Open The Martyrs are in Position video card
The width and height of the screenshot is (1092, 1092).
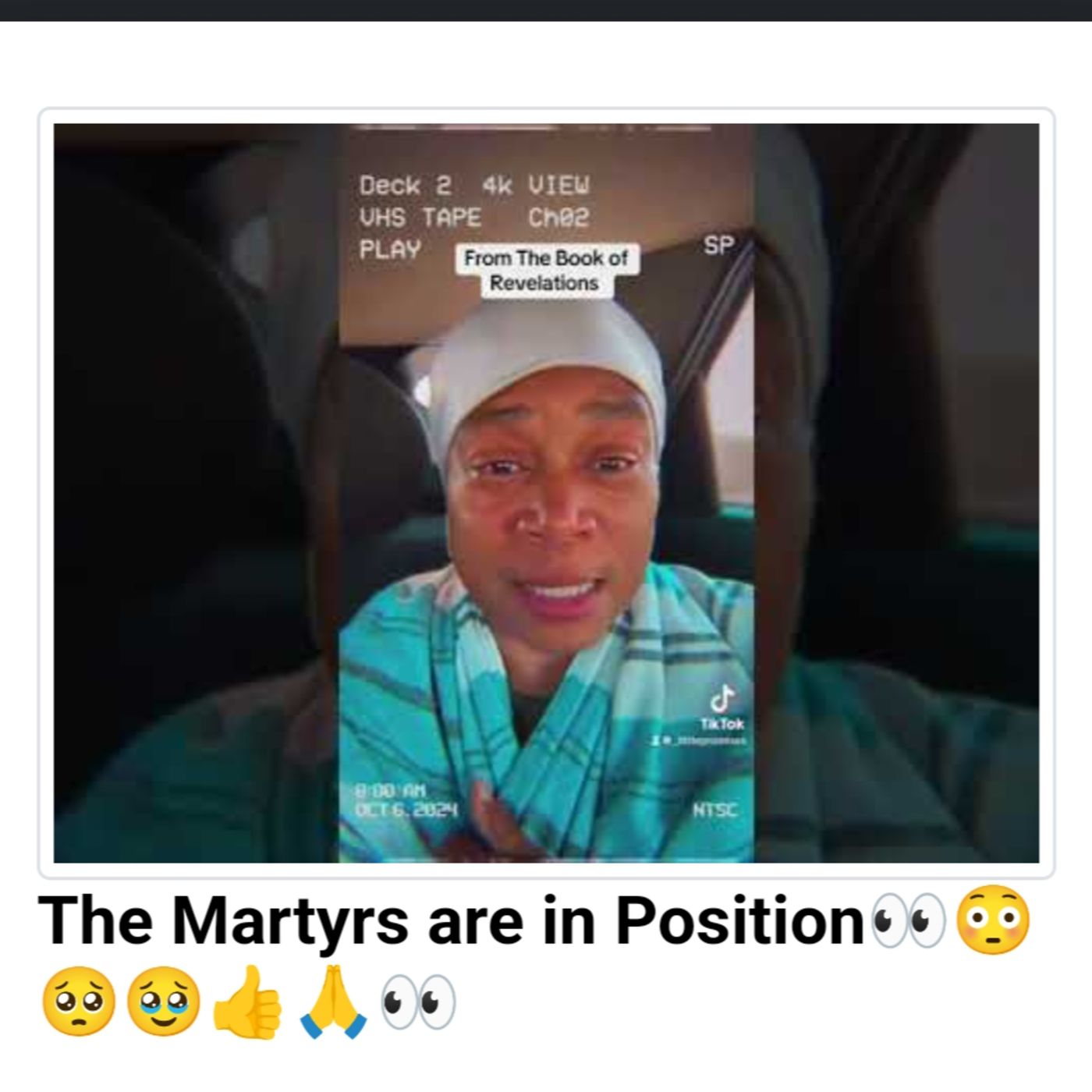pyautogui.click(x=546, y=493)
